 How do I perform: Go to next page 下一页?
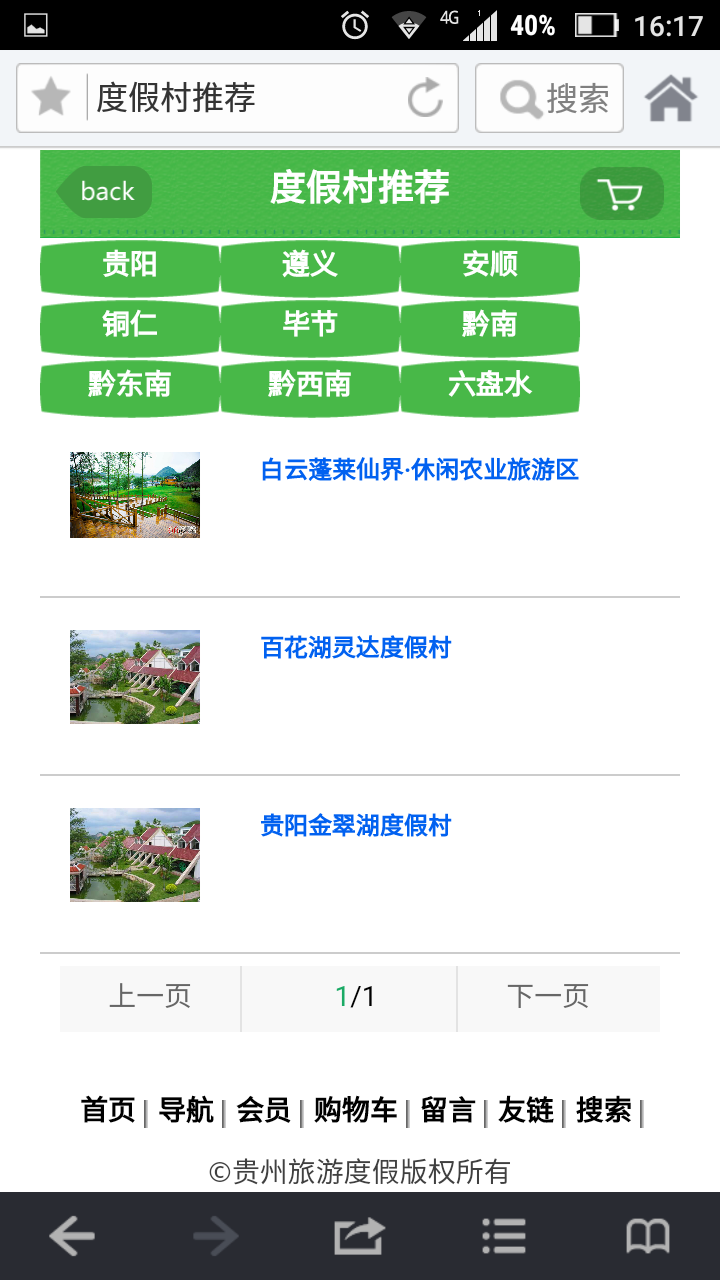[548, 996]
